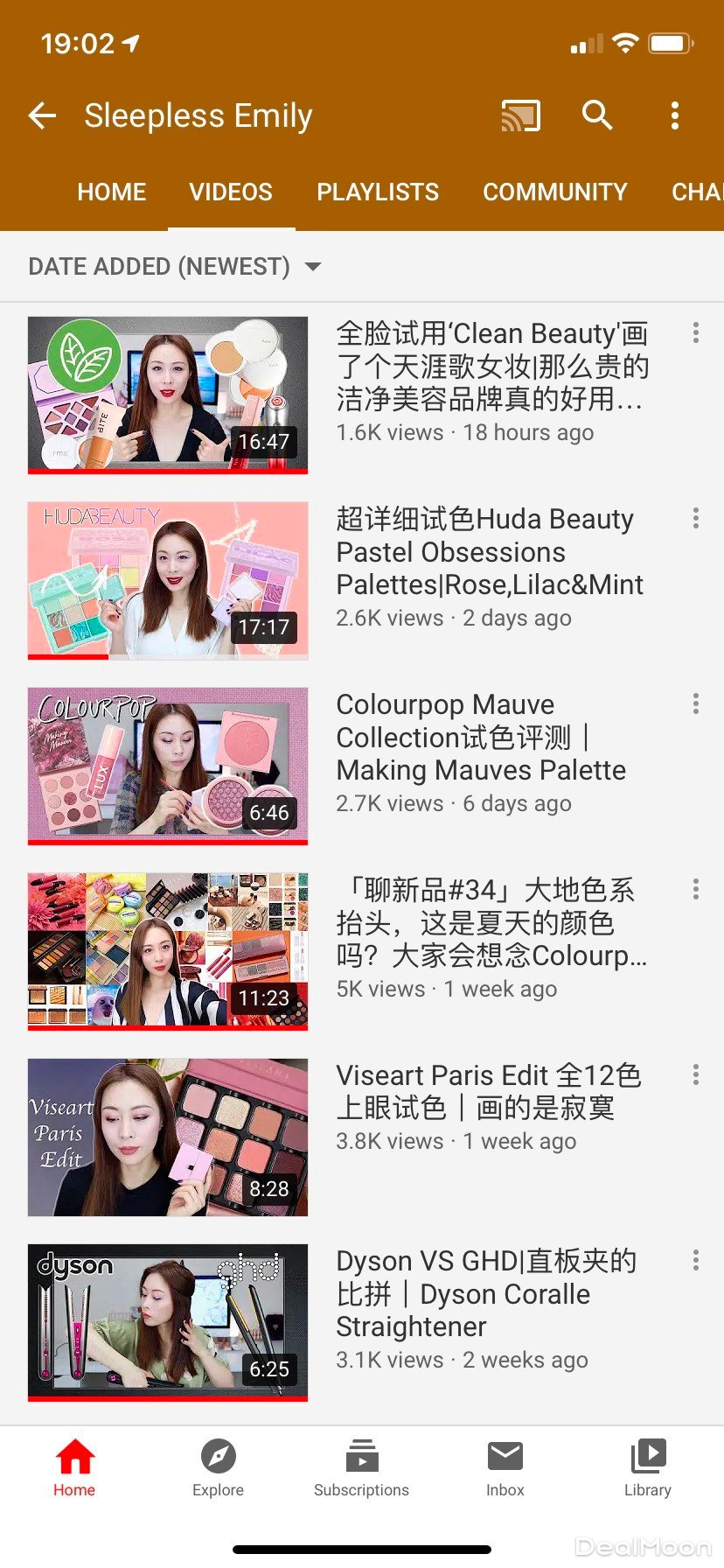Open options for Dyson VS GHD video
This screenshot has height=1568, width=724.
[695, 1260]
